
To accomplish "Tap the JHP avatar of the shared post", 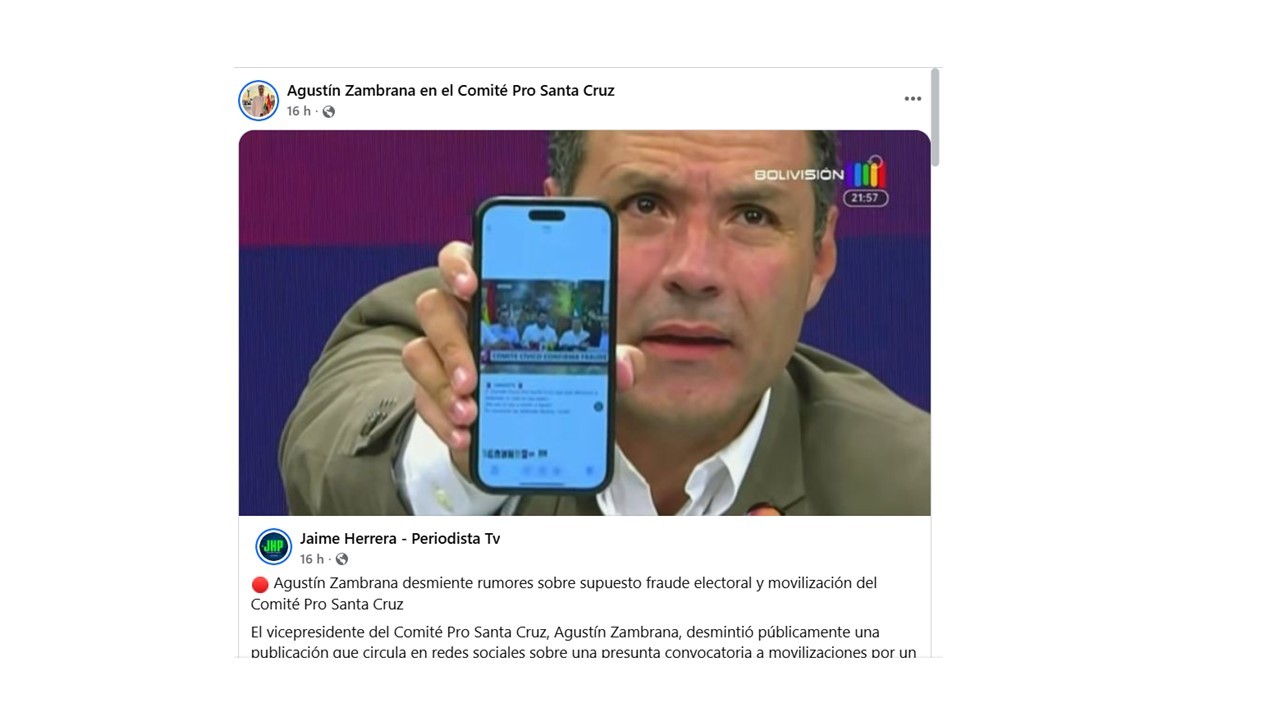I will [x=273, y=547].
